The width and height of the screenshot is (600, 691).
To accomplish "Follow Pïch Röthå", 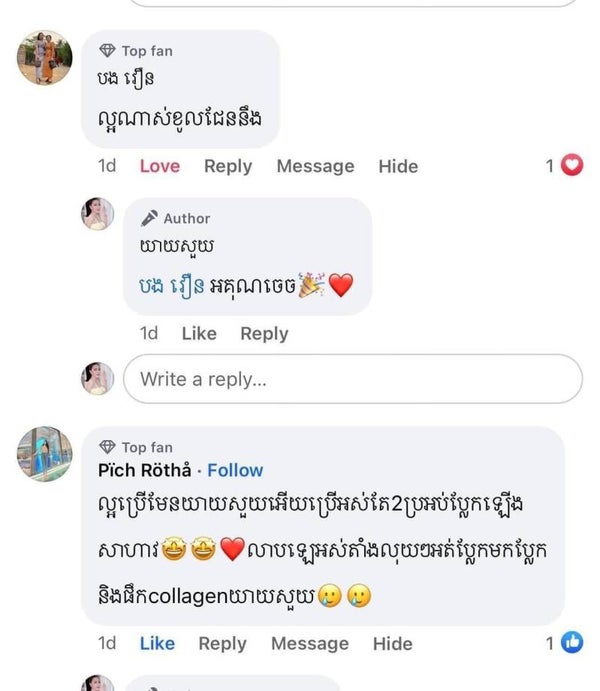I will tap(235, 470).
